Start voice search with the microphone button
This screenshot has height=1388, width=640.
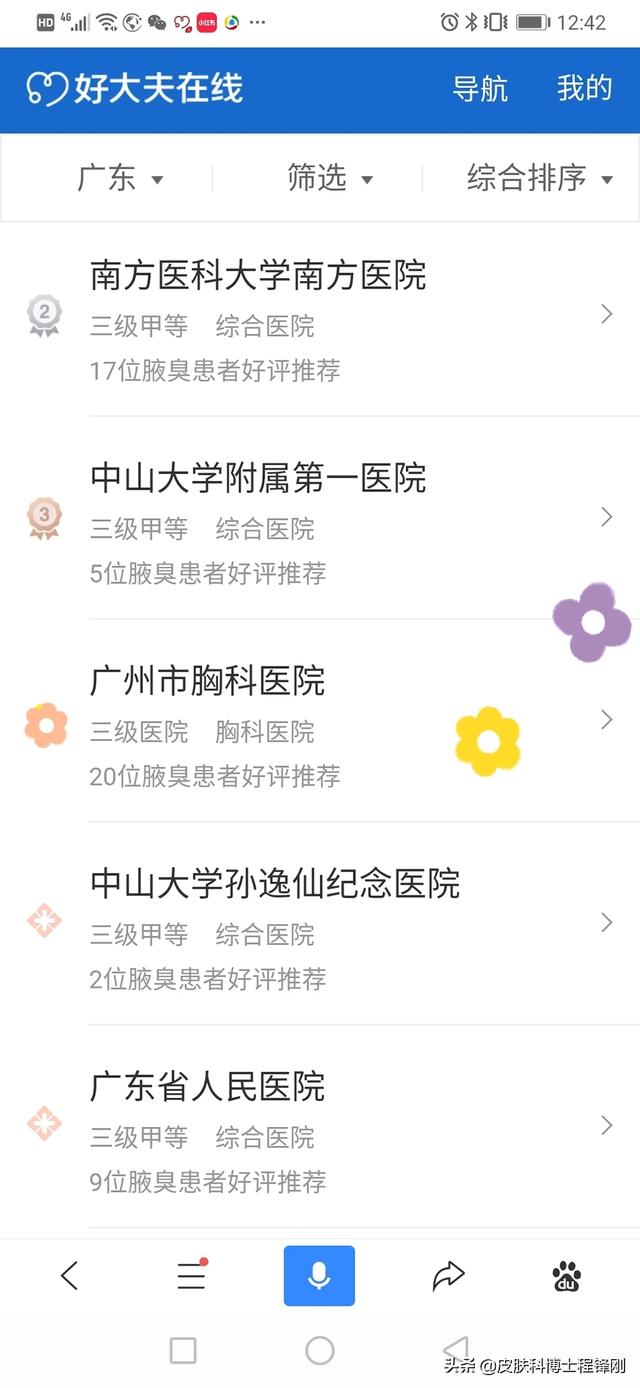pos(319,1275)
